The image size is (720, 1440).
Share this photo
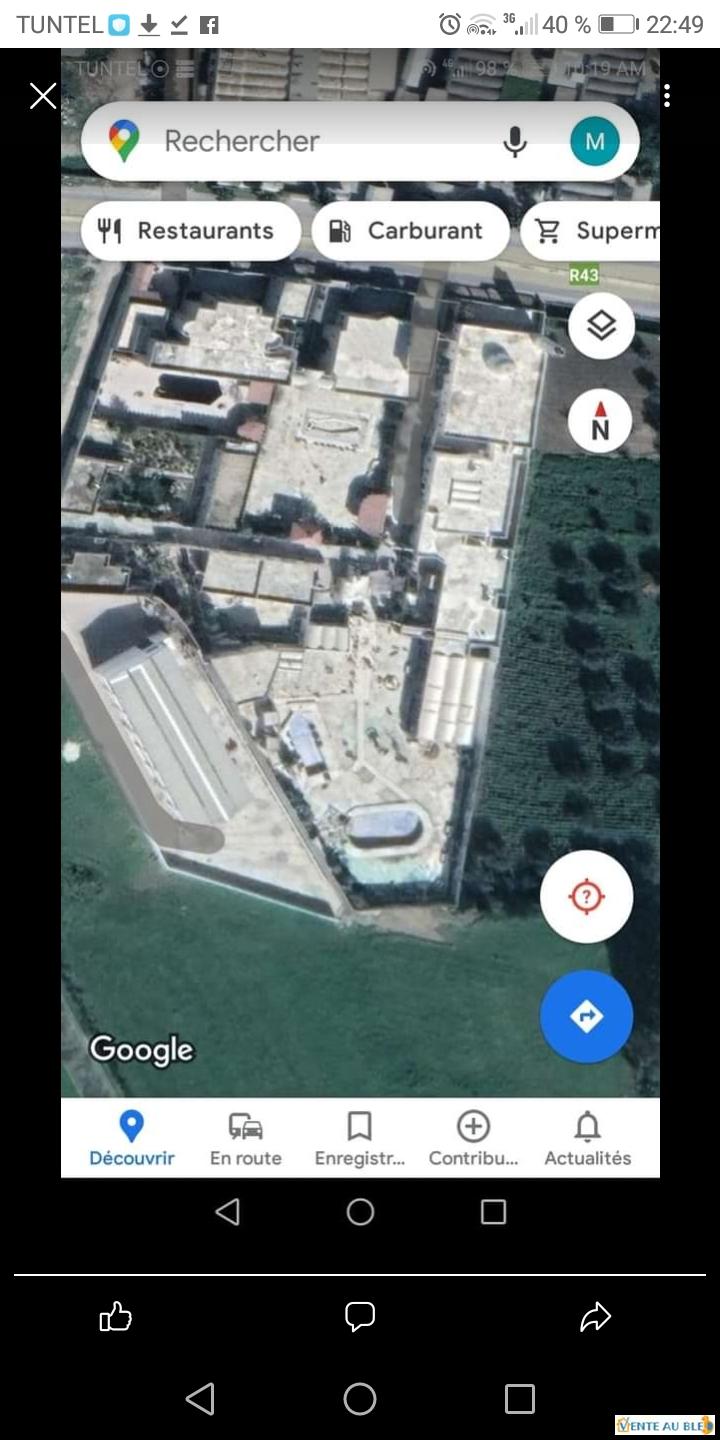click(595, 1317)
